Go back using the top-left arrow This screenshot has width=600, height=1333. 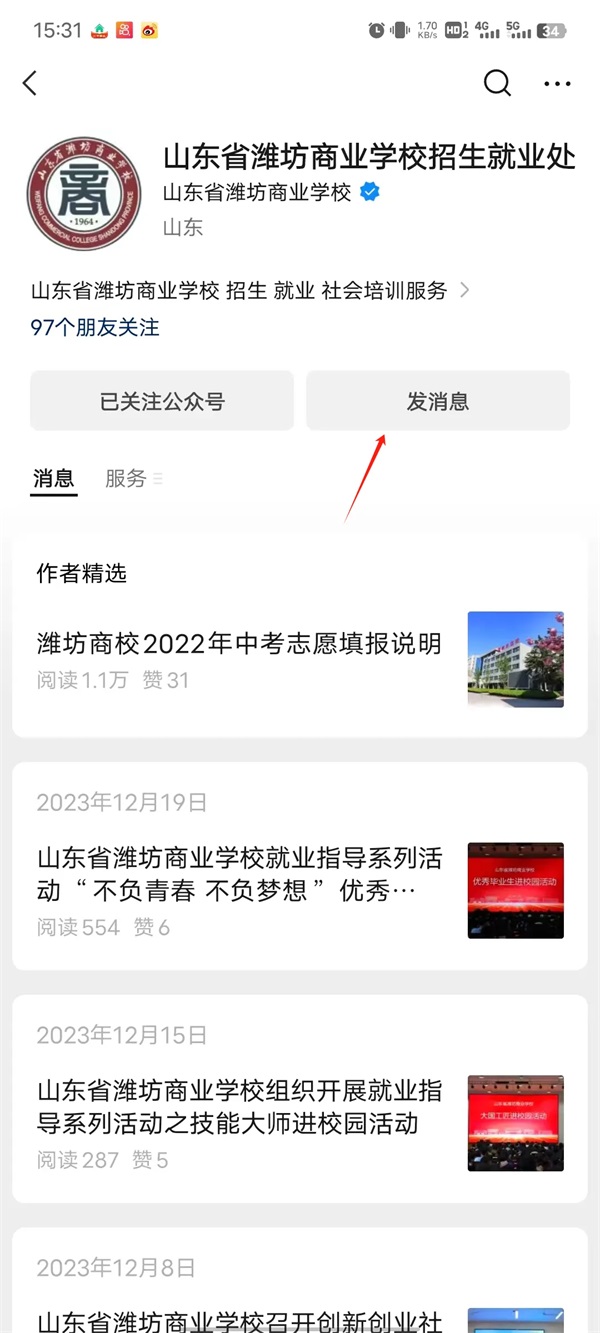(x=30, y=84)
